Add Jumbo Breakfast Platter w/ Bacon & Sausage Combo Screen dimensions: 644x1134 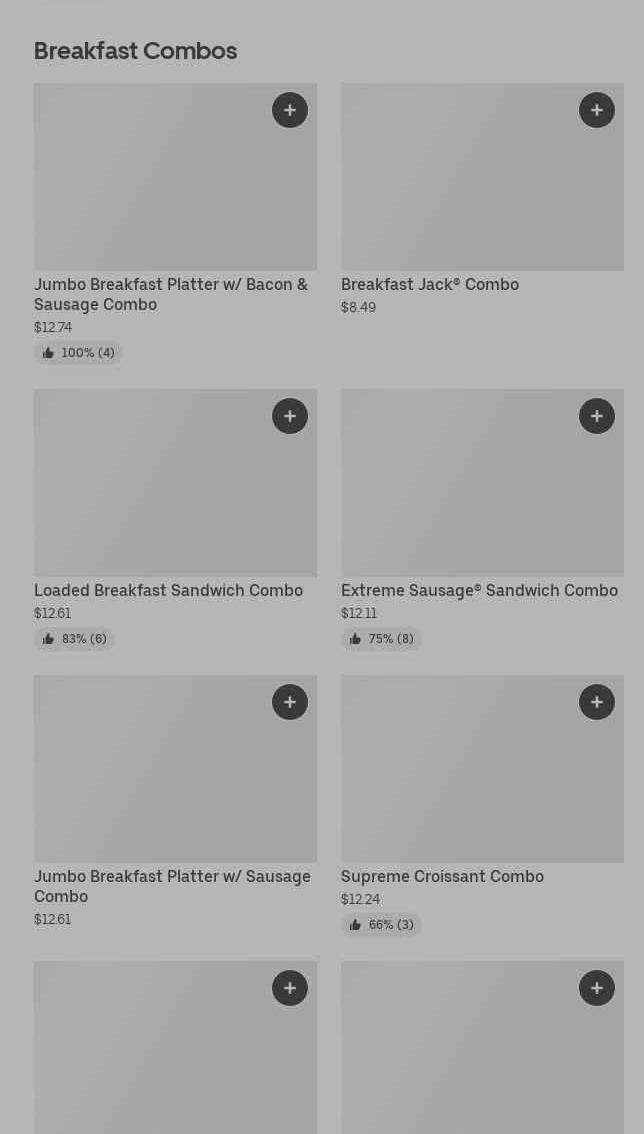point(290,110)
